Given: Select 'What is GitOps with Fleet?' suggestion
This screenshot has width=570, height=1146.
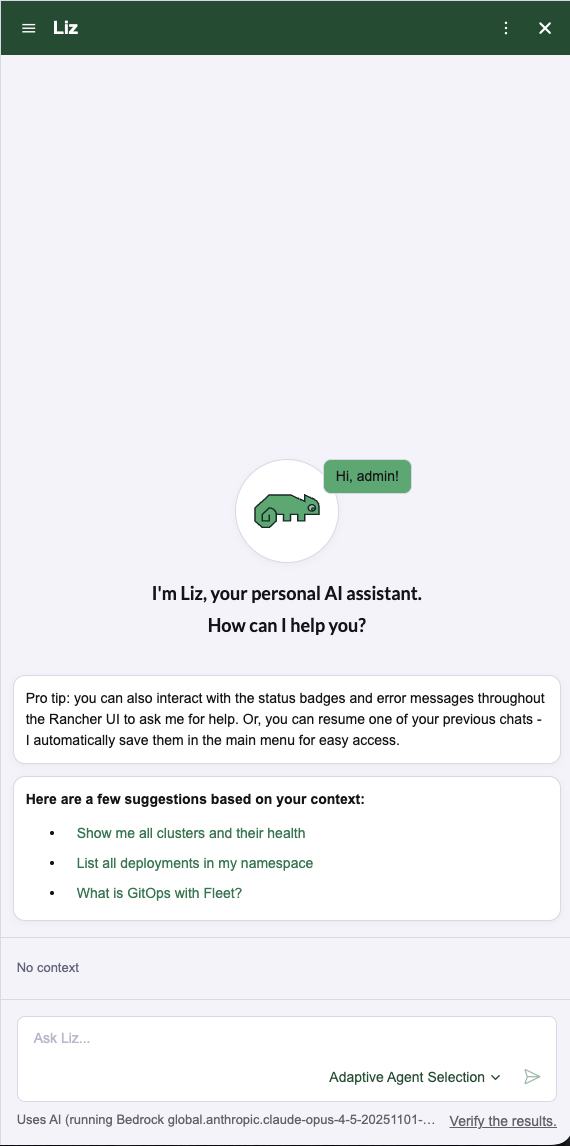Looking at the screenshot, I should click(x=159, y=893).
